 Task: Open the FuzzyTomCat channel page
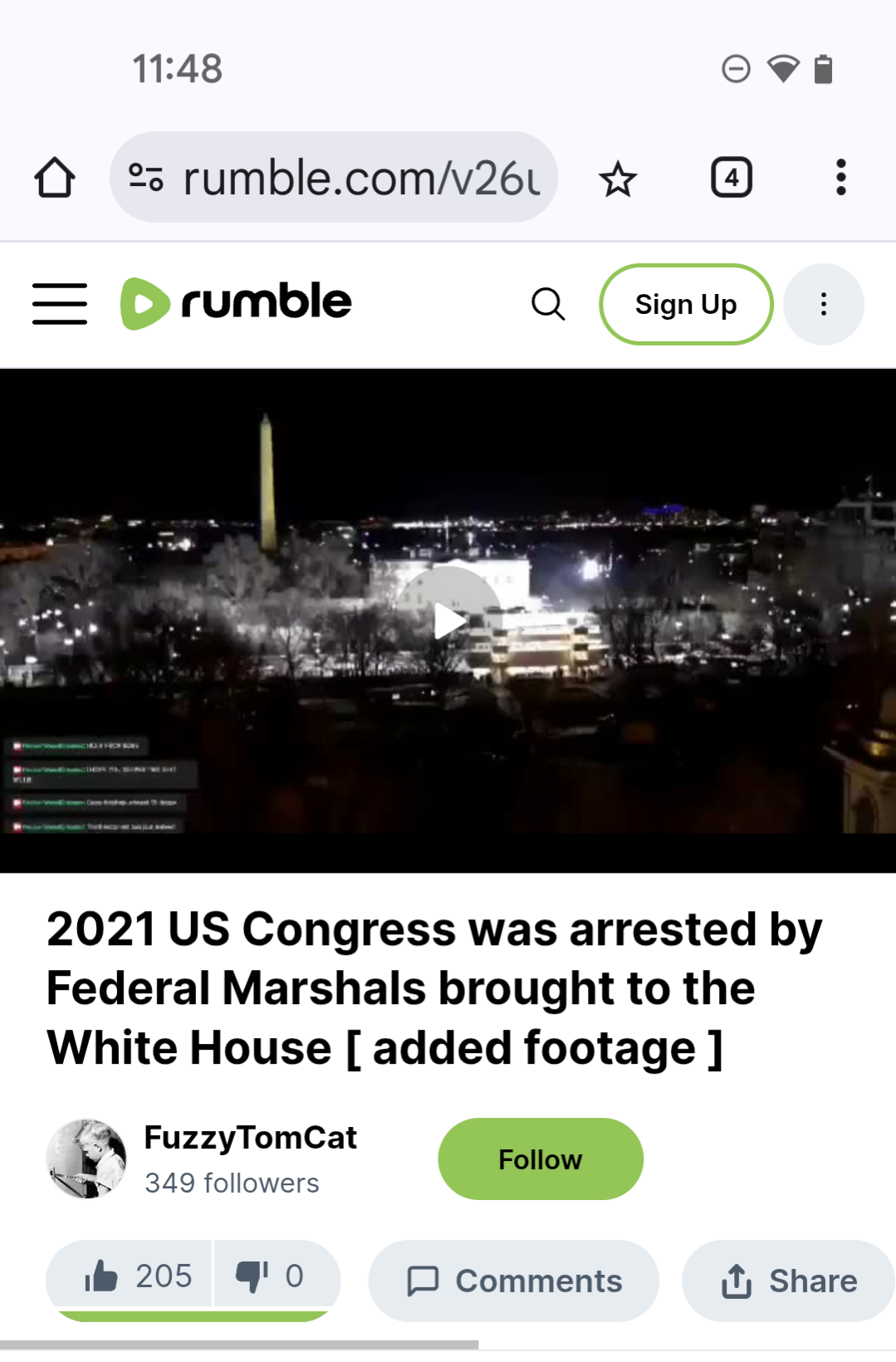click(250, 1138)
